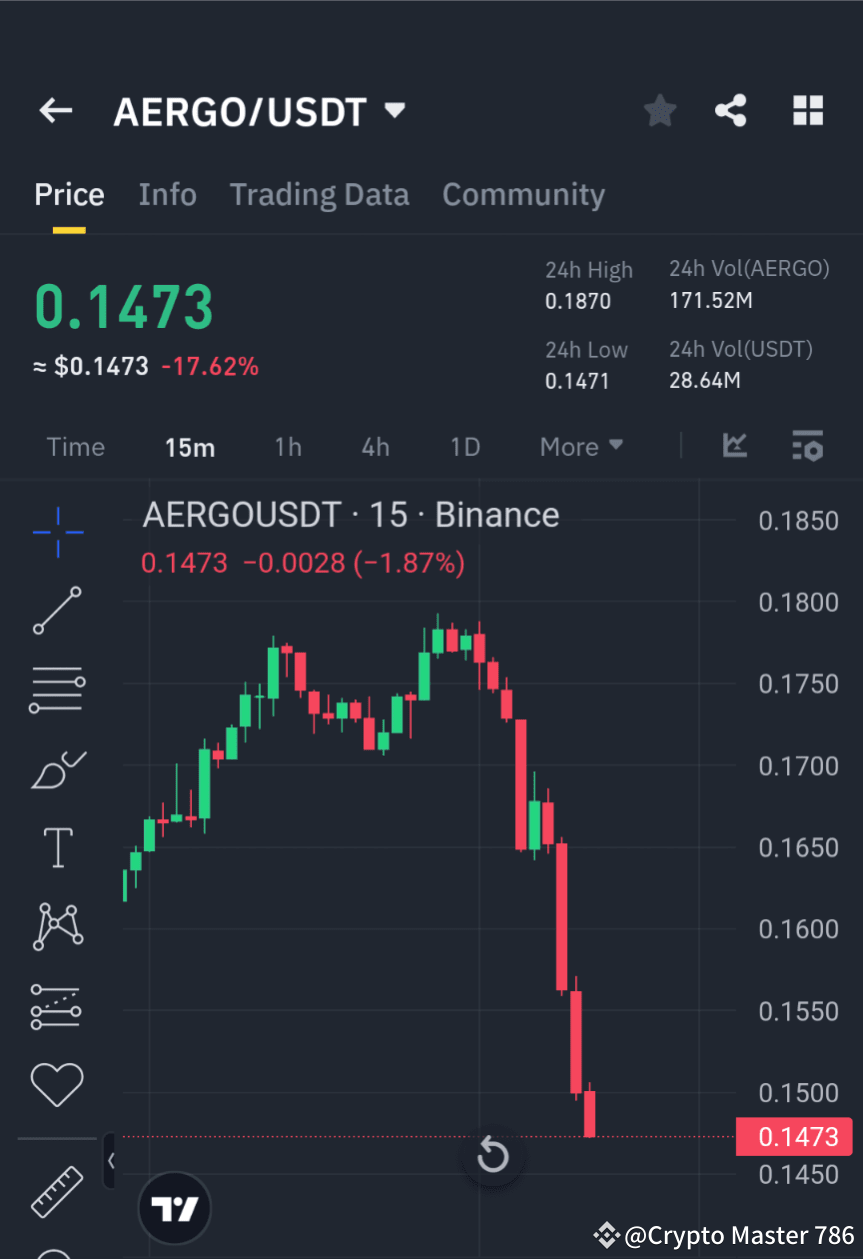Select the 1h chart interval
The image size is (863, 1259).
287,447
